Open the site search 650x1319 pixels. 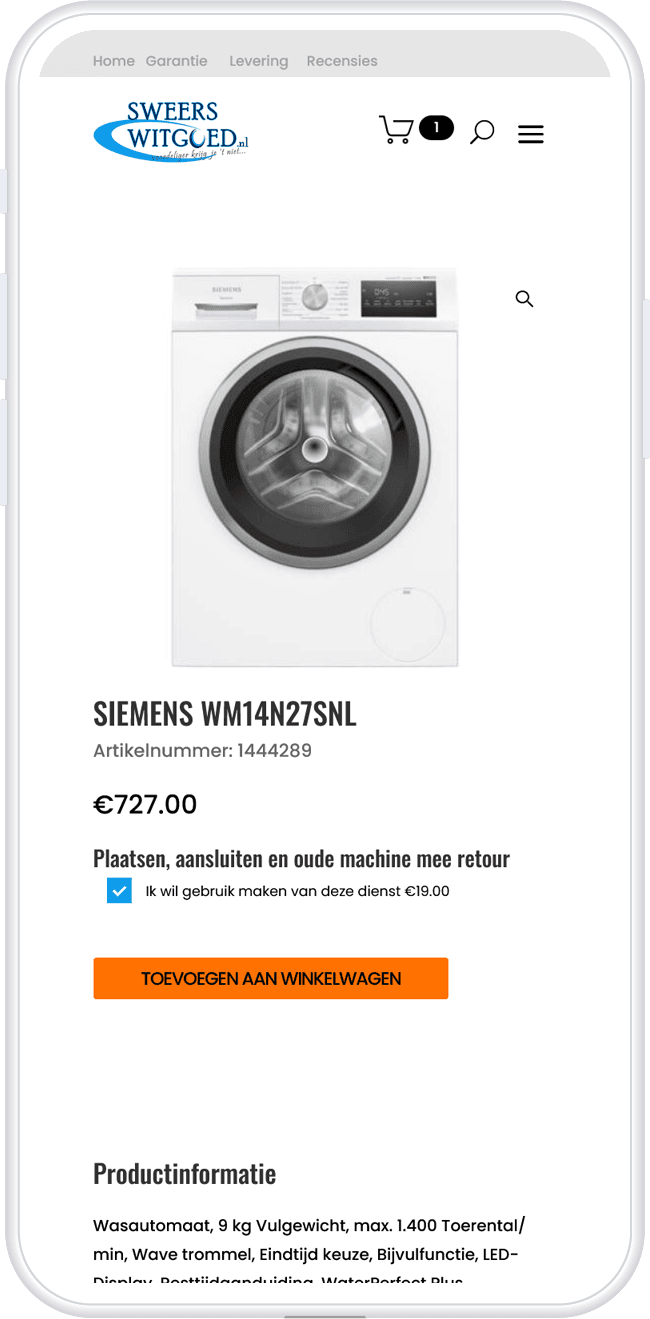pyautogui.click(x=482, y=132)
